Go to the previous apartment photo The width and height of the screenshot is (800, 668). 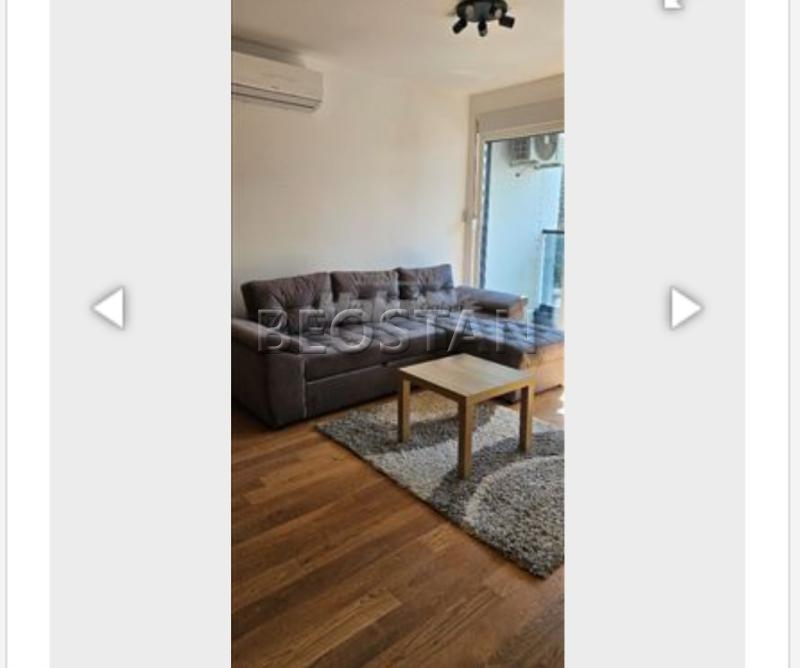click(109, 308)
